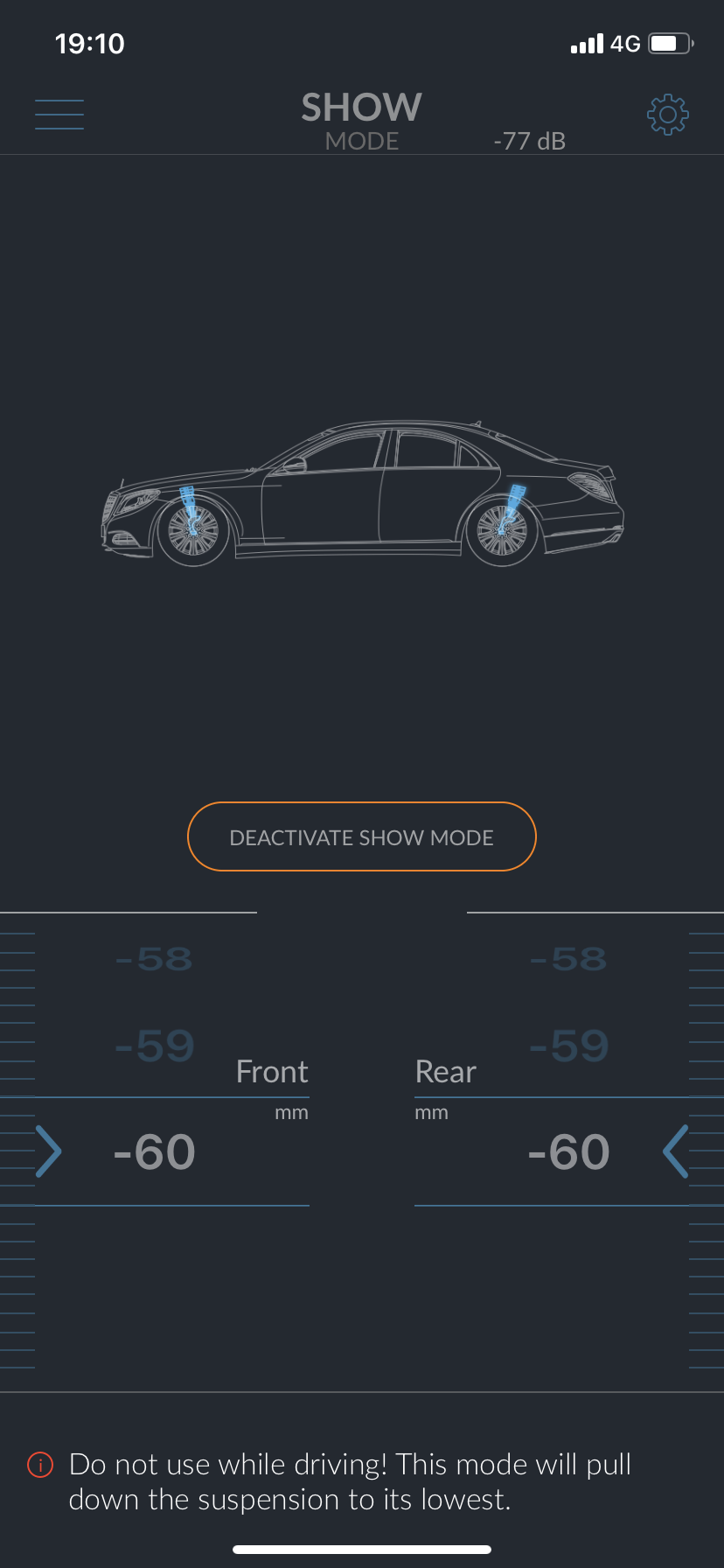The width and height of the screenshot is (724, 1568).
Task: Select -59 on the Rear picker
Action: click(569, 1046)
